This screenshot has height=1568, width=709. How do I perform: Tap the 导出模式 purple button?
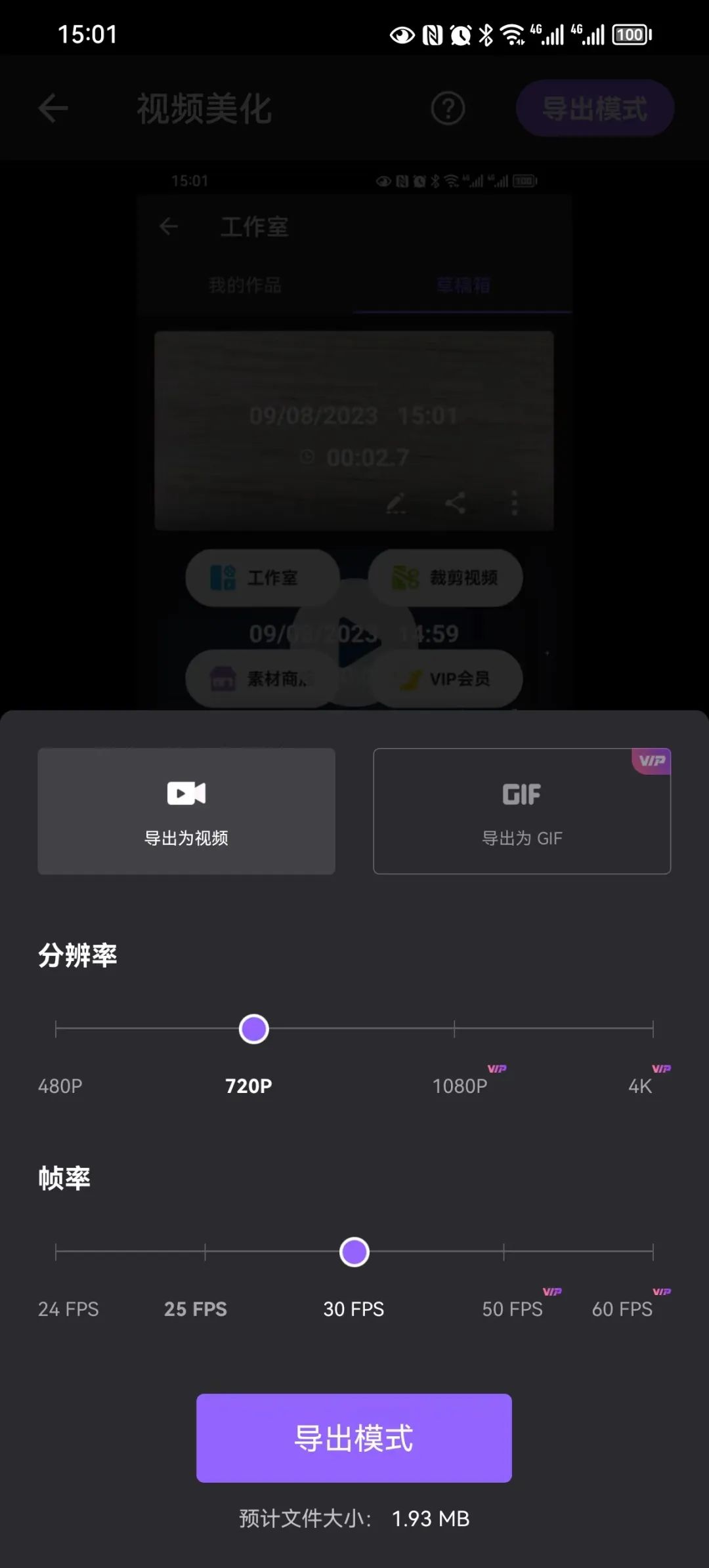354,1439
